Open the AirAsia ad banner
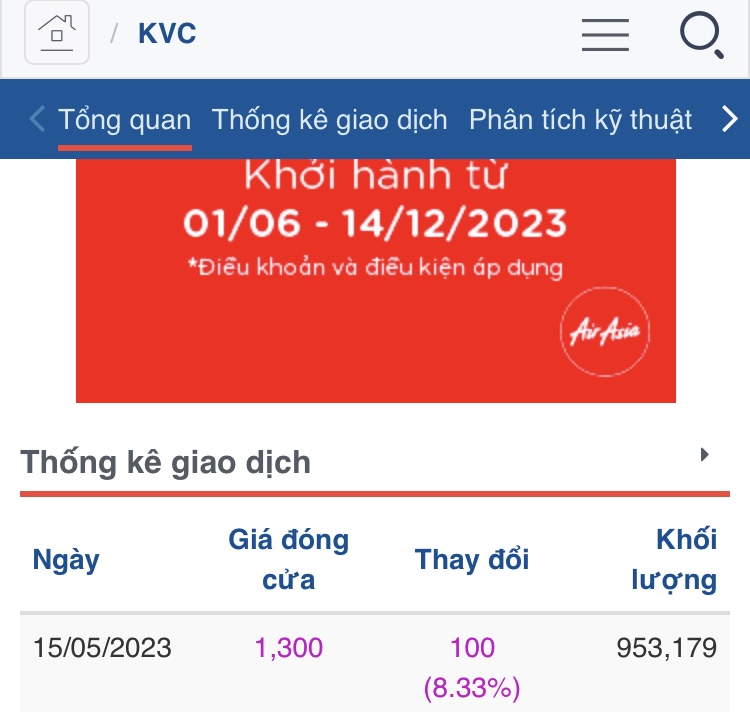 click(x=375, y=280)
